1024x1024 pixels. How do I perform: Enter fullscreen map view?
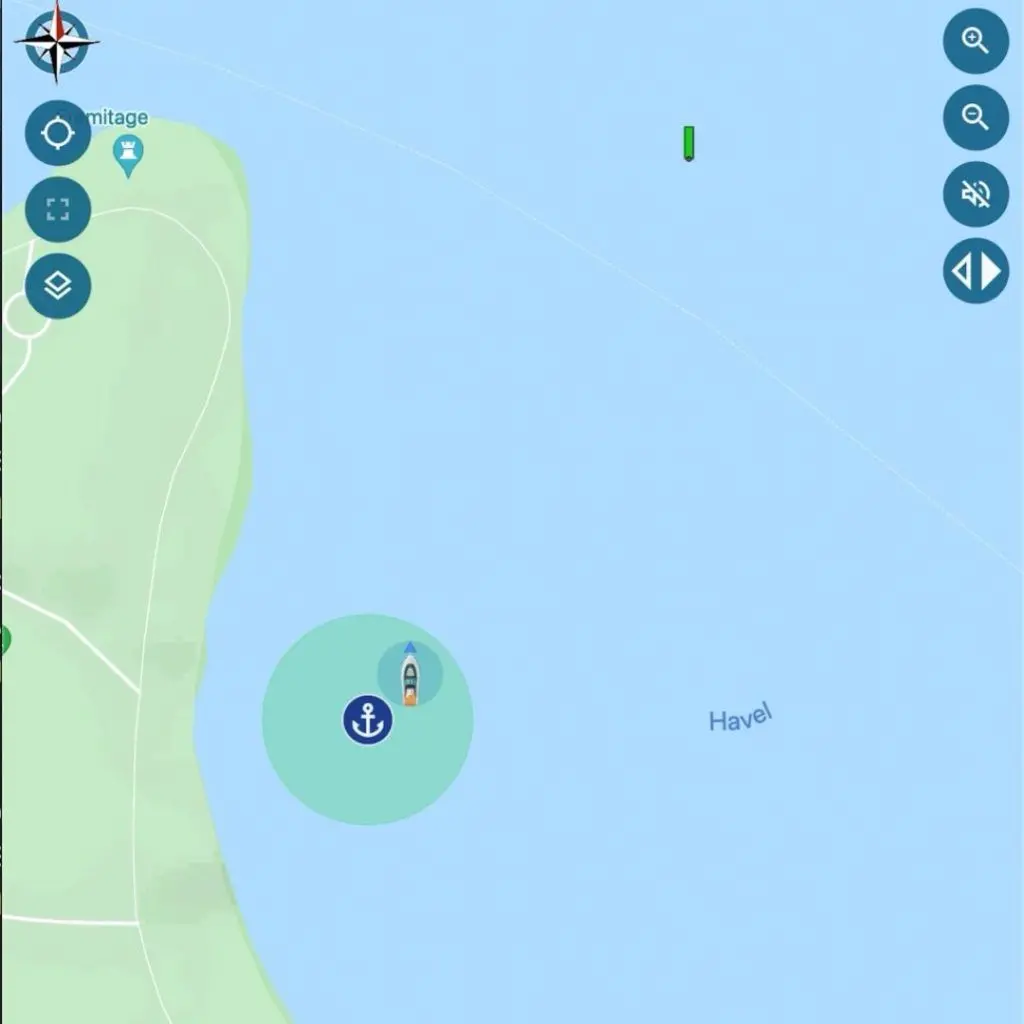point(58,210)
